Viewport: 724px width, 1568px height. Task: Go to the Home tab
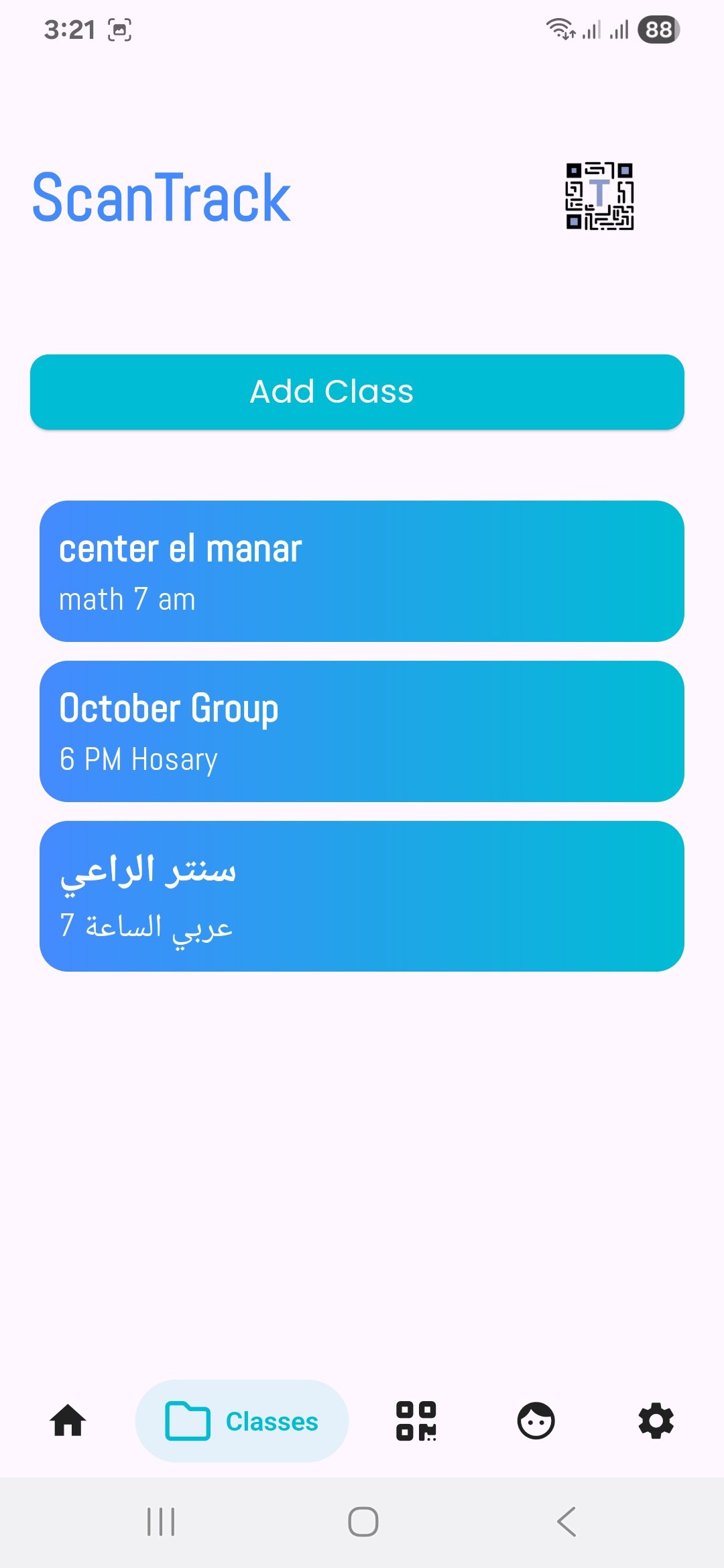68,1421
